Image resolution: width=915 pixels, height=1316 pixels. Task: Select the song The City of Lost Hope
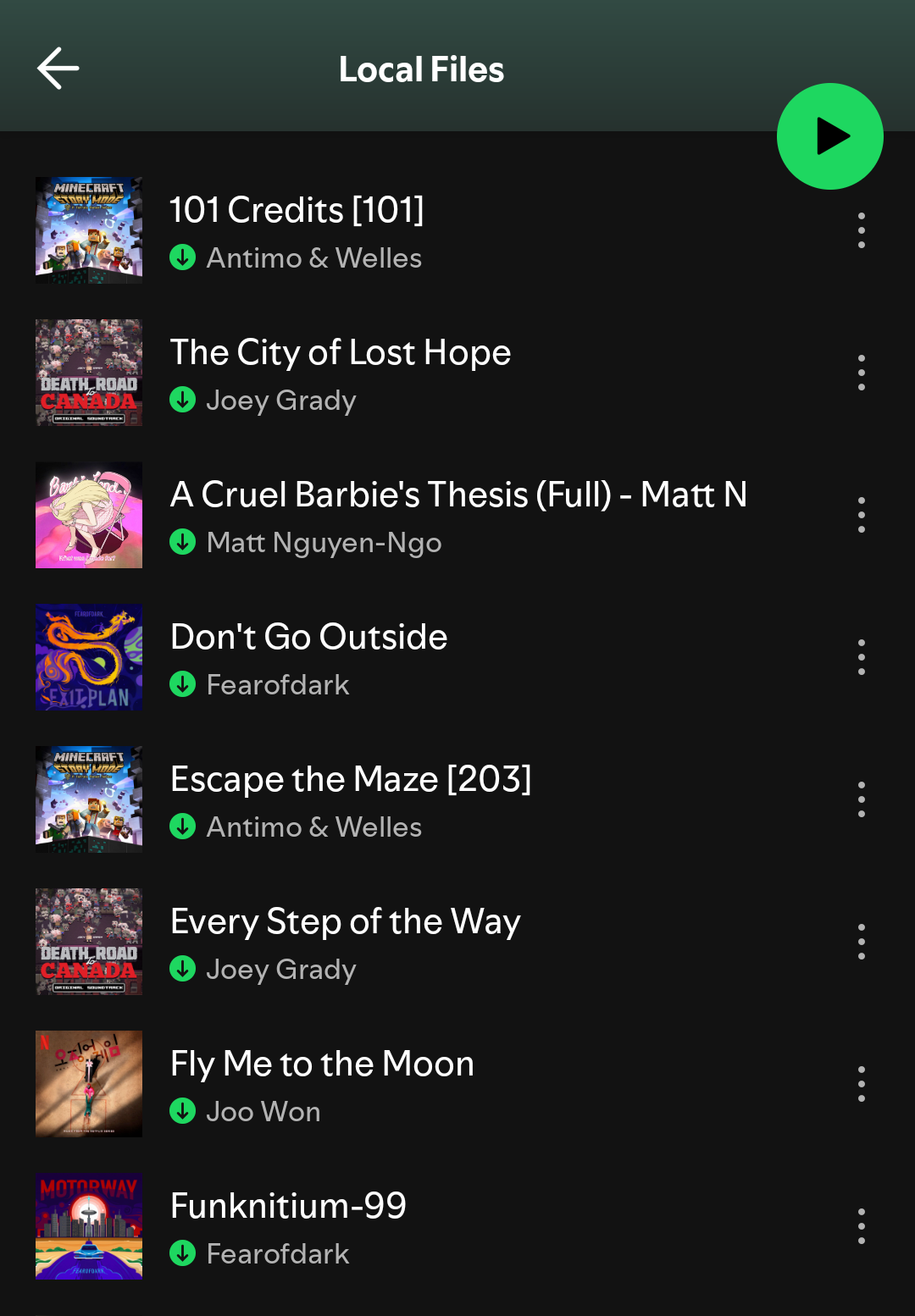(341, 352)
